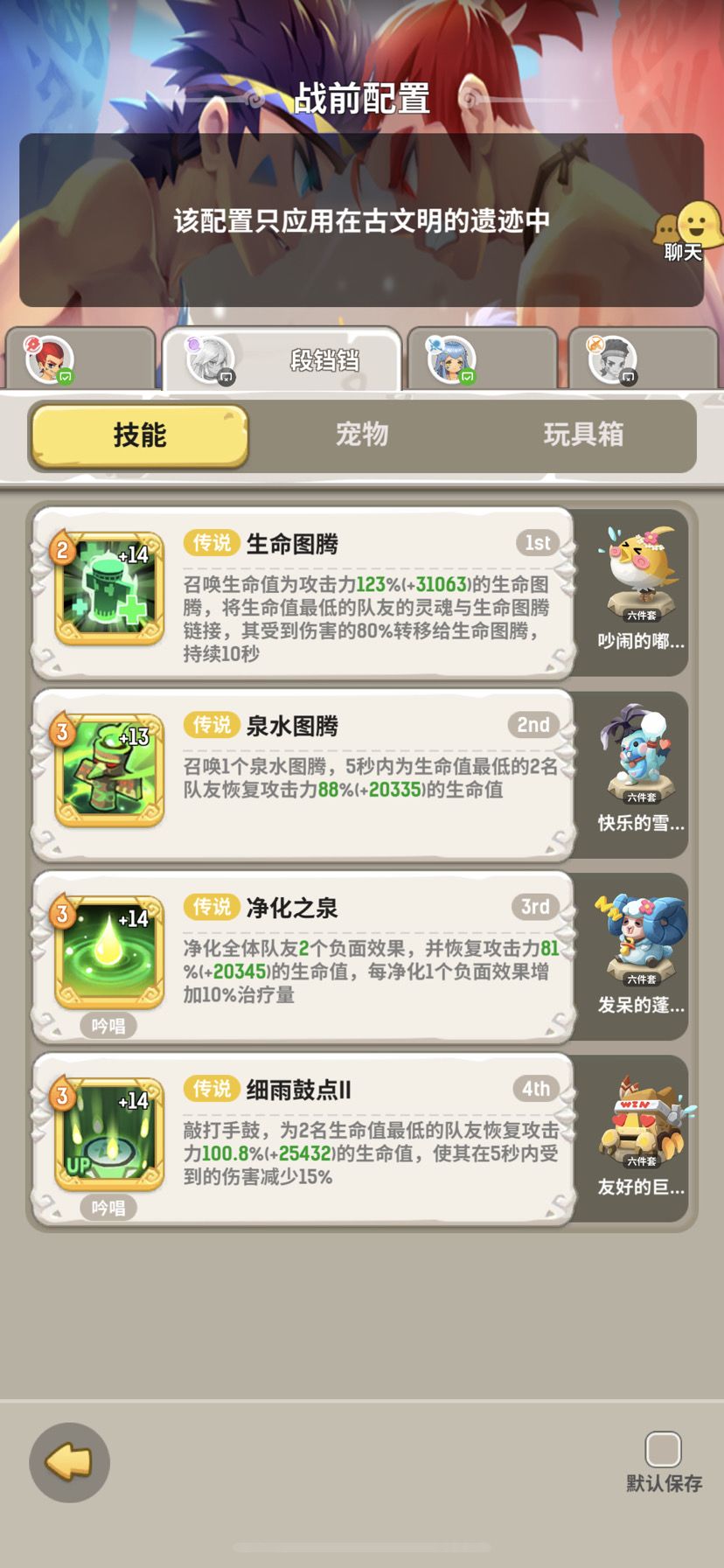Image resolution: width=724 pixels, height=1568 pixels.
Task: Switch to the 宠物 tab
Action: pos(362,435)
